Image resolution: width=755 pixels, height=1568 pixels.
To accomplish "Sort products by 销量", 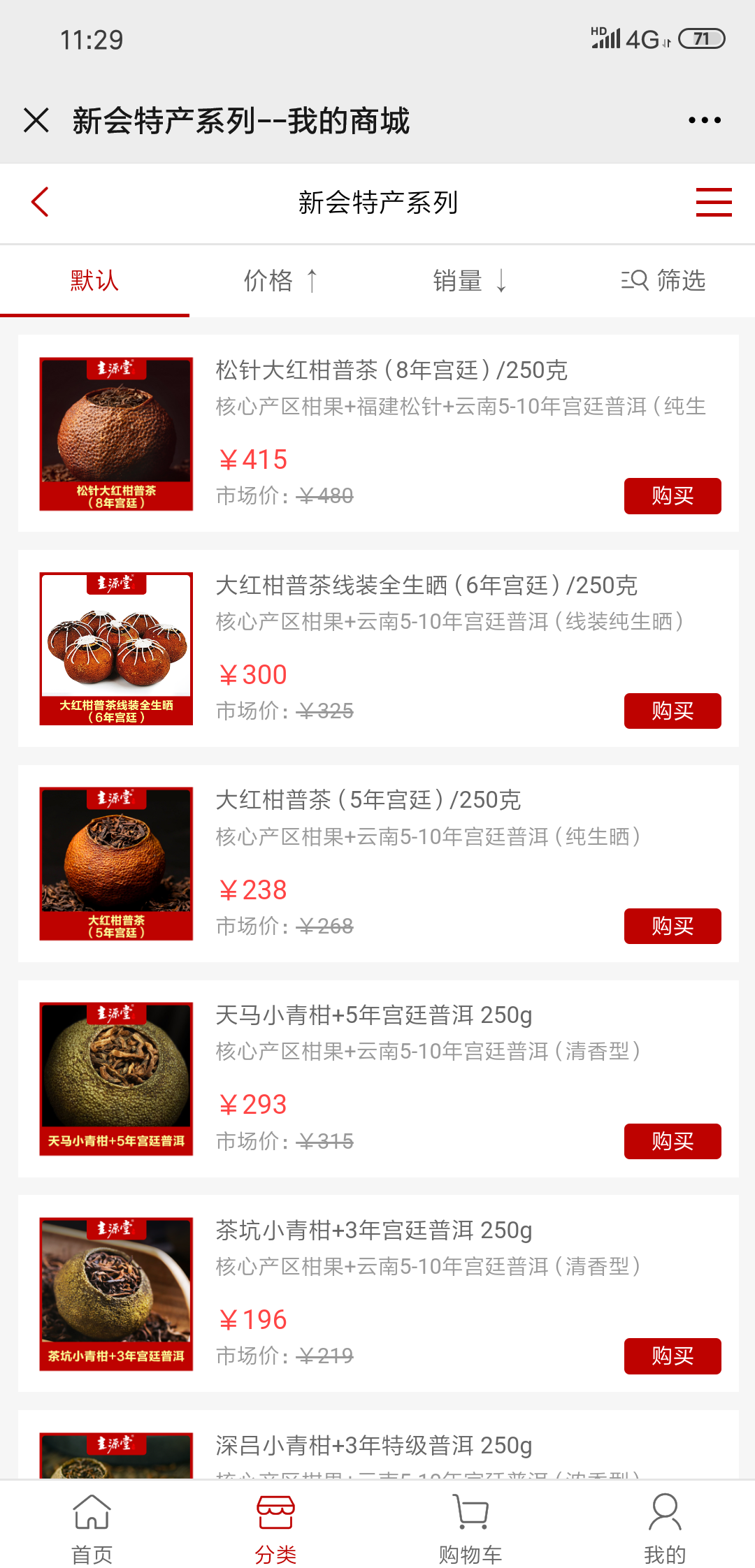I will 469,281.
